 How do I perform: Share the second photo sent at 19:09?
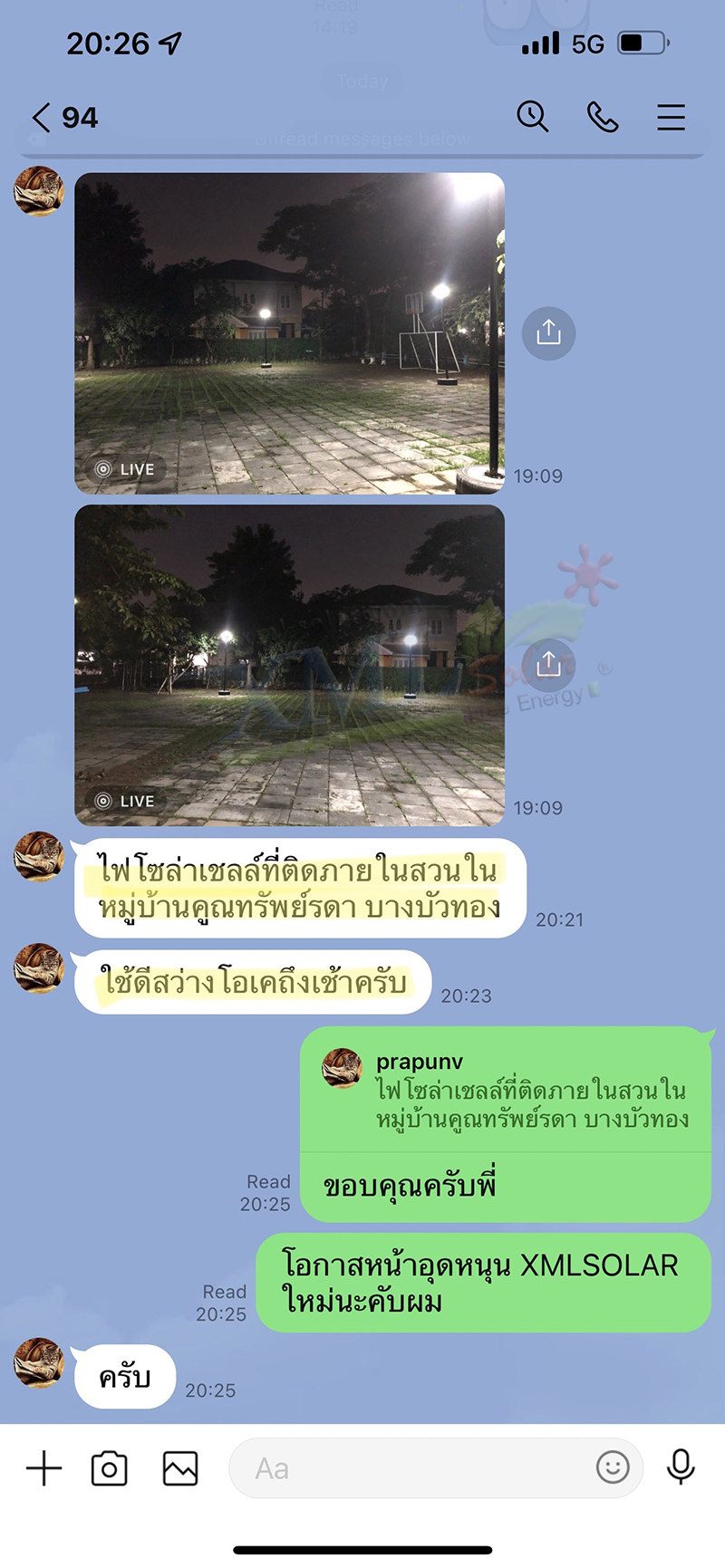(x=548, y=664)
